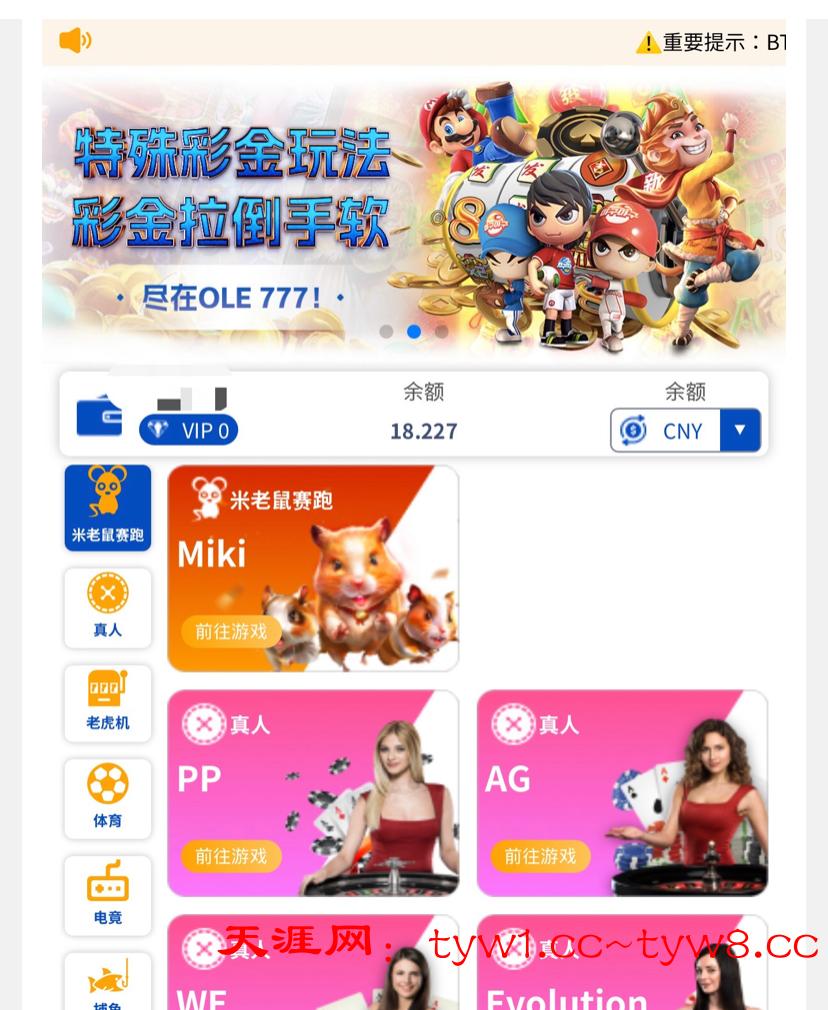Switch to the 捕鱼 category

[108, 982]
